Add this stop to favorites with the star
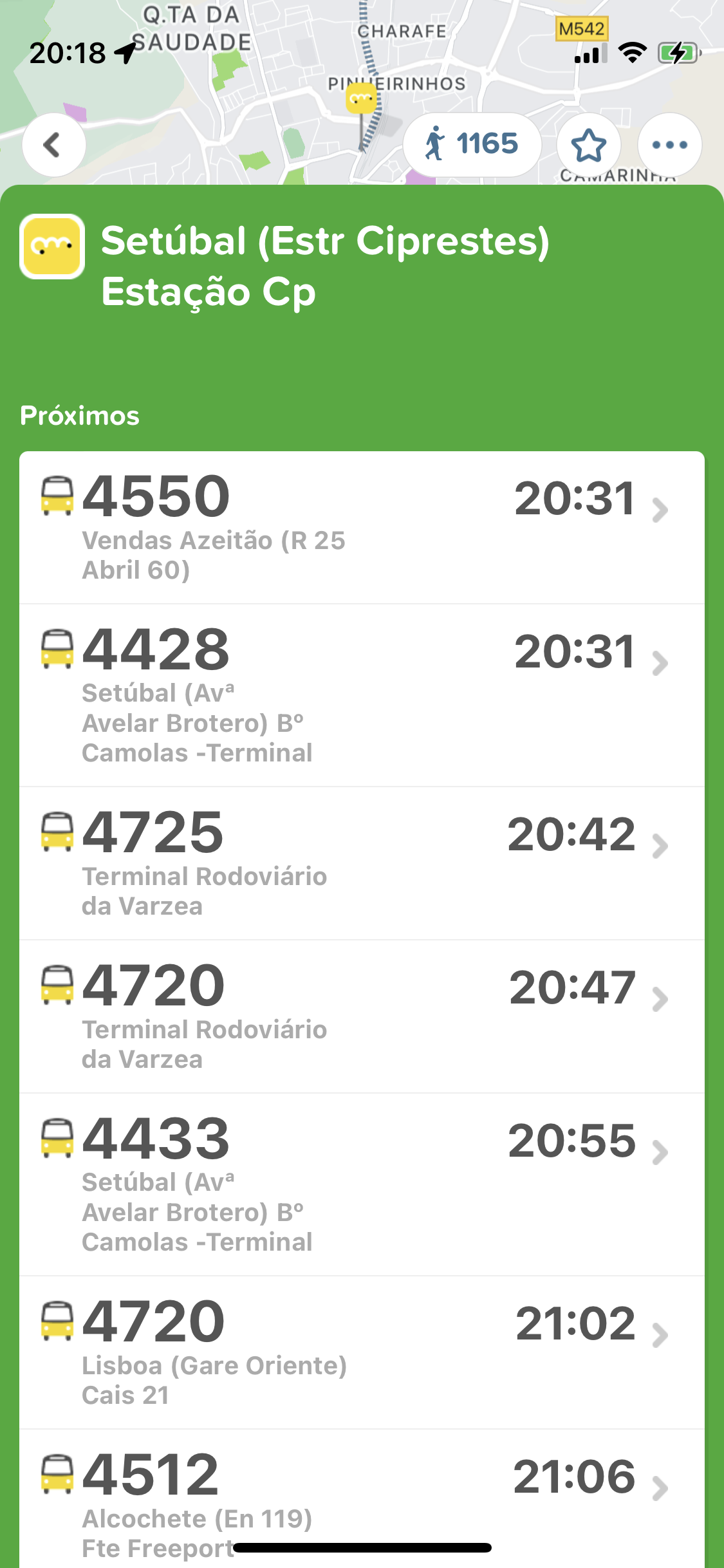 (x=588, y=145)
